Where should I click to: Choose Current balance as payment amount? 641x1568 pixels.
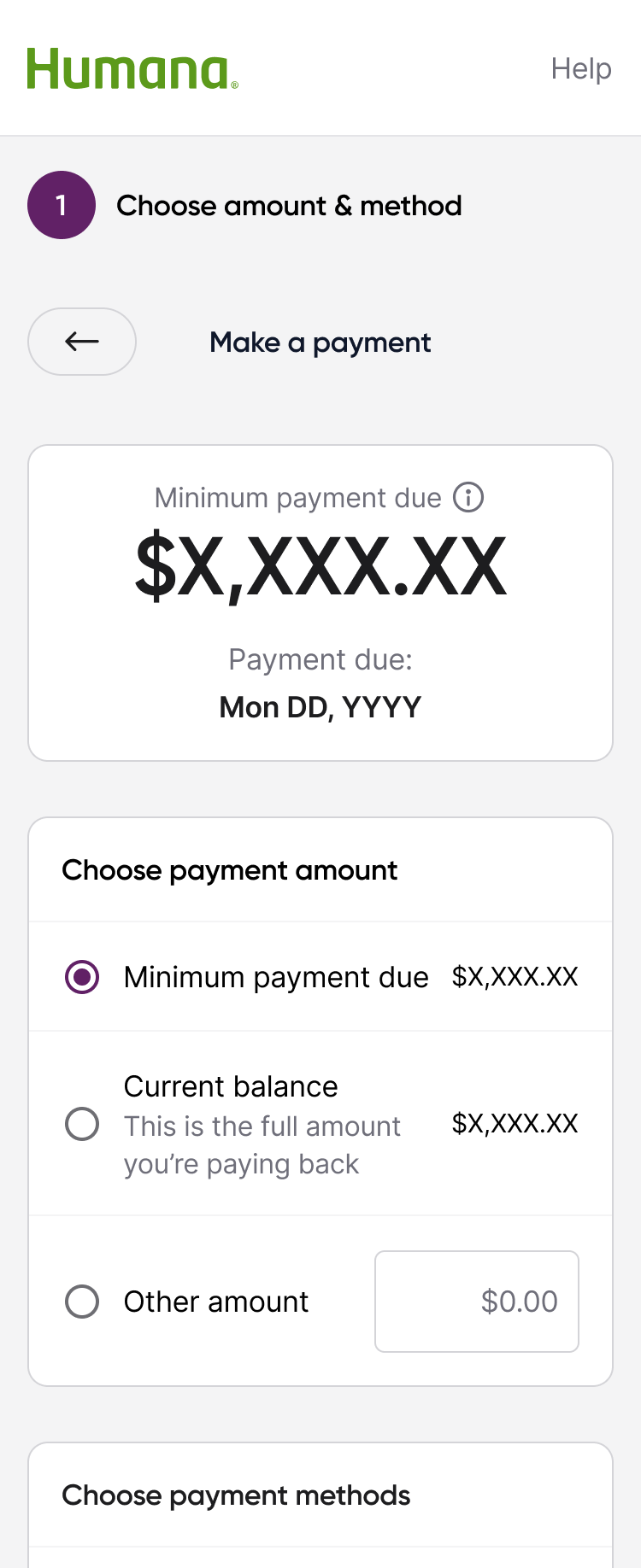(82, 1124)
